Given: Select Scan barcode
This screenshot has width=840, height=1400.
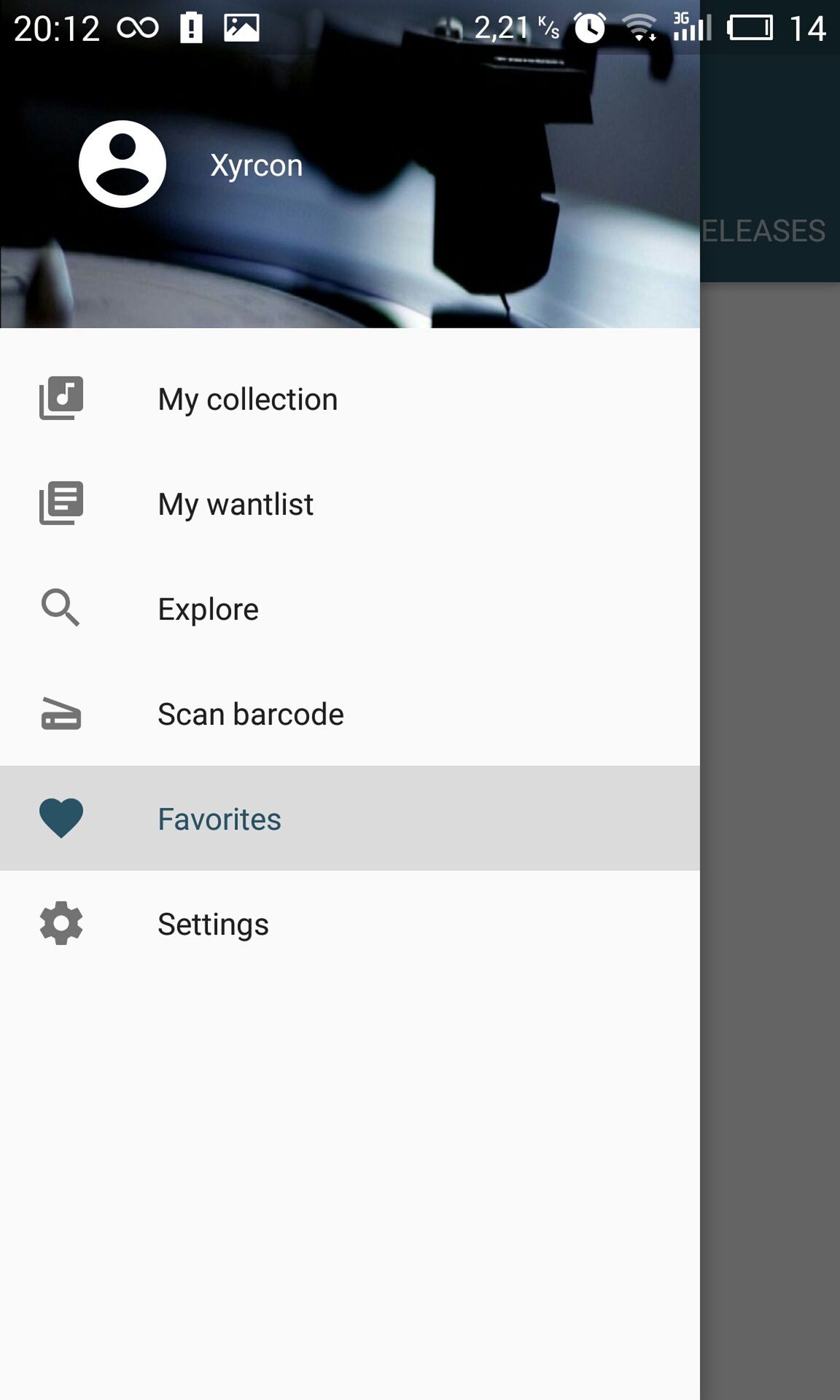Looking at the screenshot, I should coord(350,713).
